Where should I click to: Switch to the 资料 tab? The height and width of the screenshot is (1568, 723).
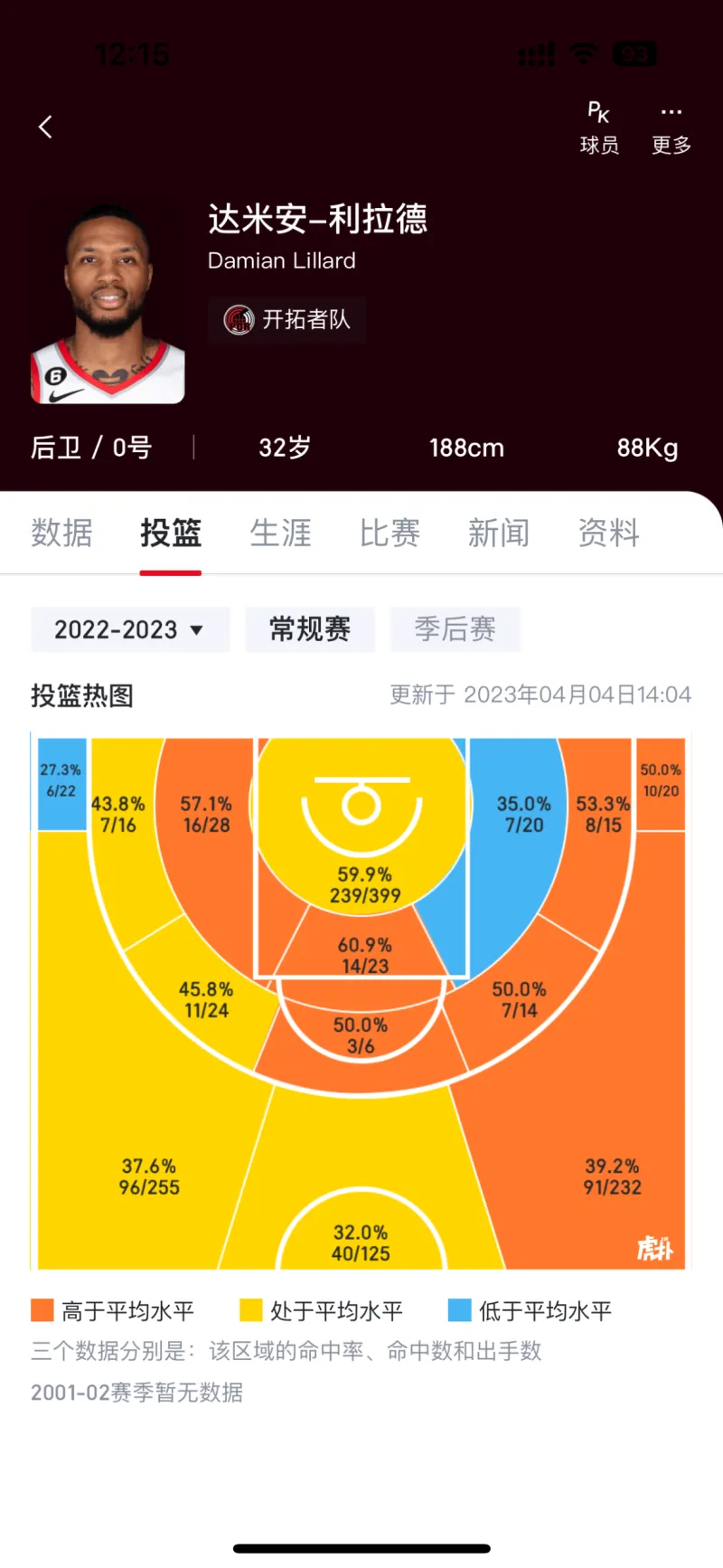click(608, 534)
